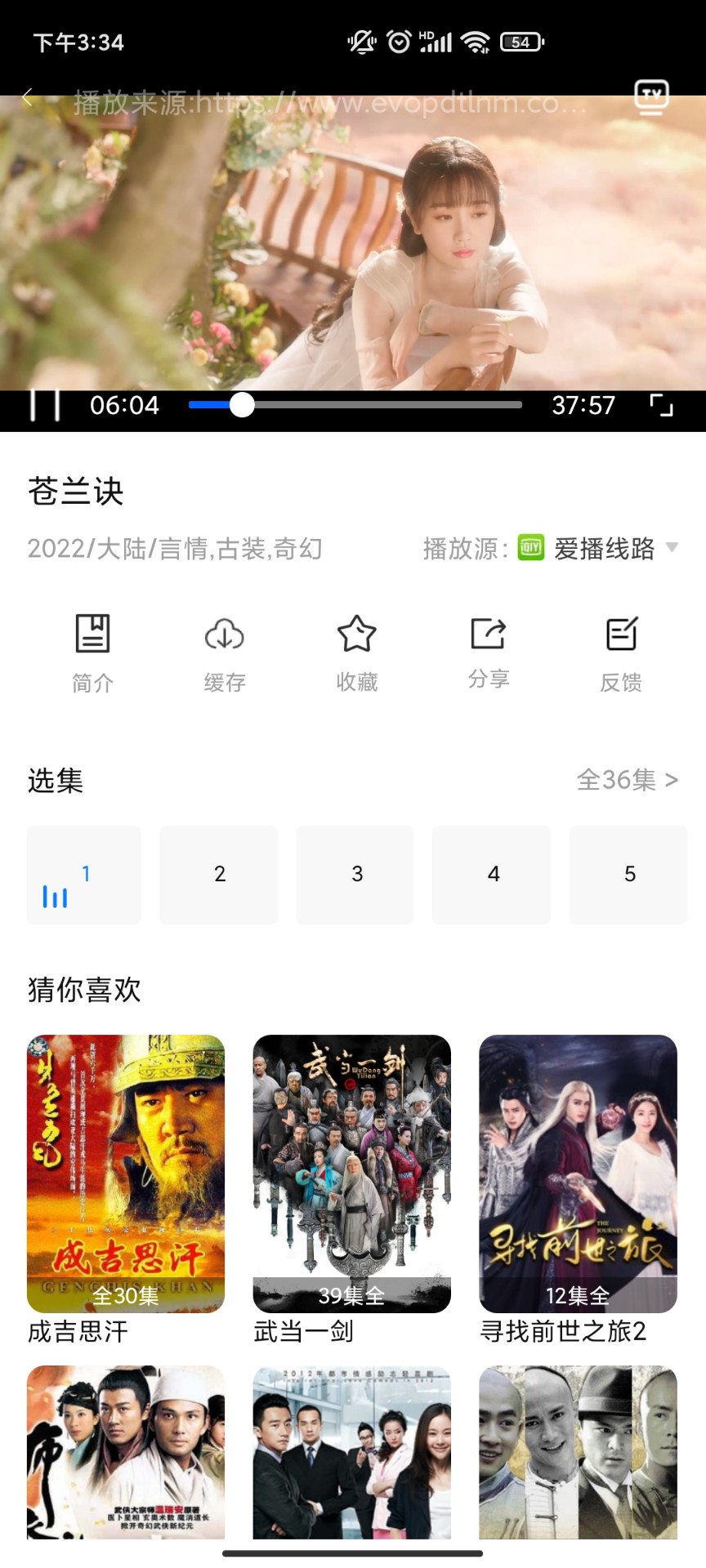The width and height of the screenshot is (706, 1568).
Task: Open the 爱播线路 source dropdown
Action: (x=605, y=548)
